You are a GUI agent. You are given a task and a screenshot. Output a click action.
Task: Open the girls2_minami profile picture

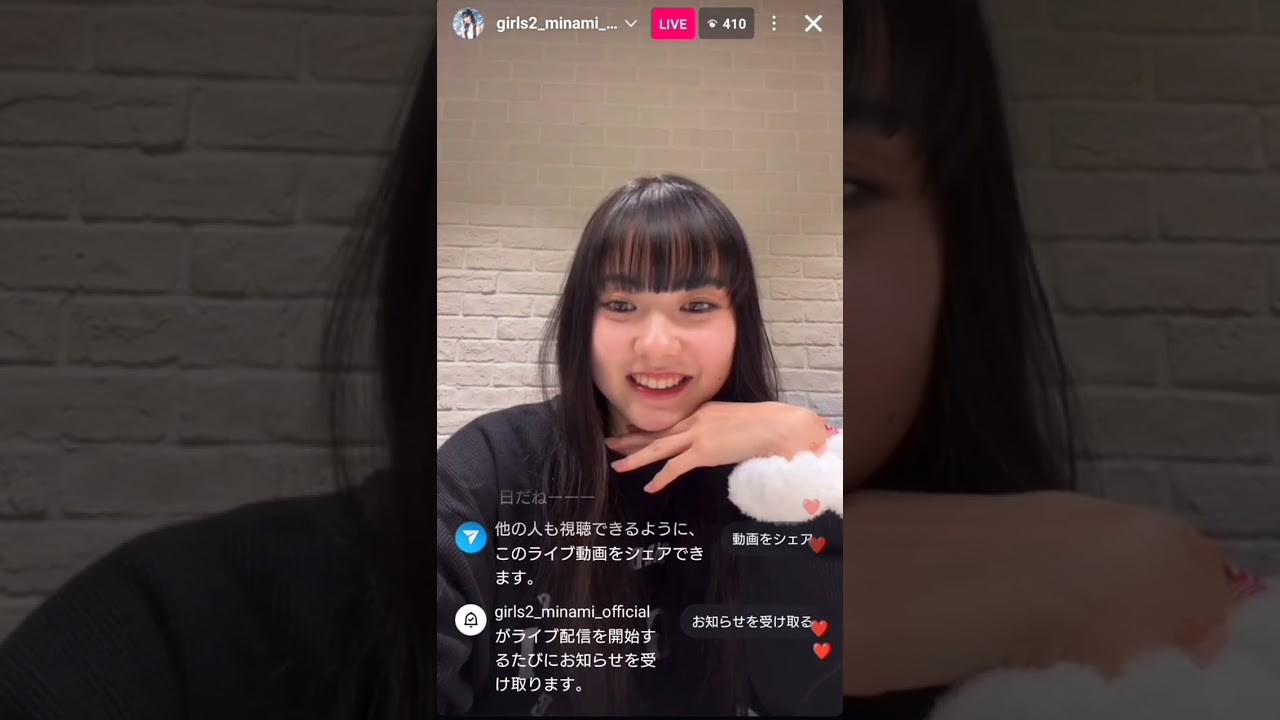(468, 23)
